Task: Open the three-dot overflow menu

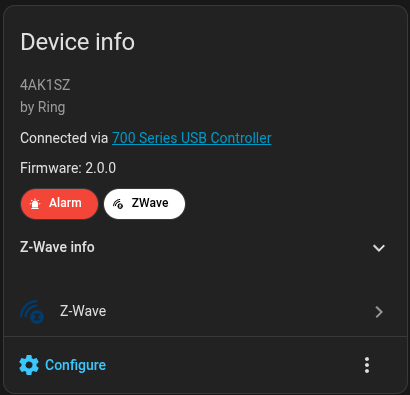Action: 367,365
